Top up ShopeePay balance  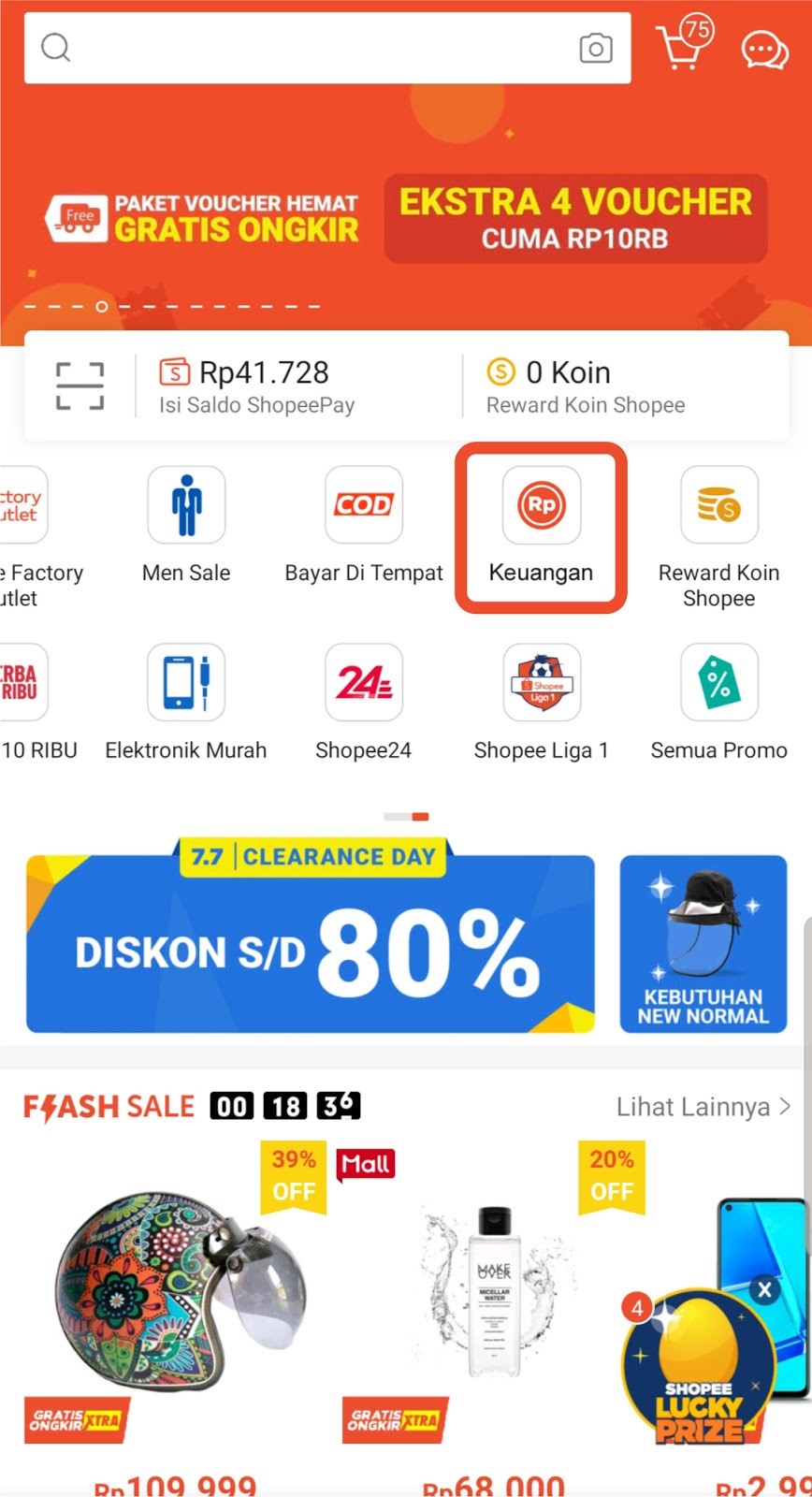pos(257,385)
